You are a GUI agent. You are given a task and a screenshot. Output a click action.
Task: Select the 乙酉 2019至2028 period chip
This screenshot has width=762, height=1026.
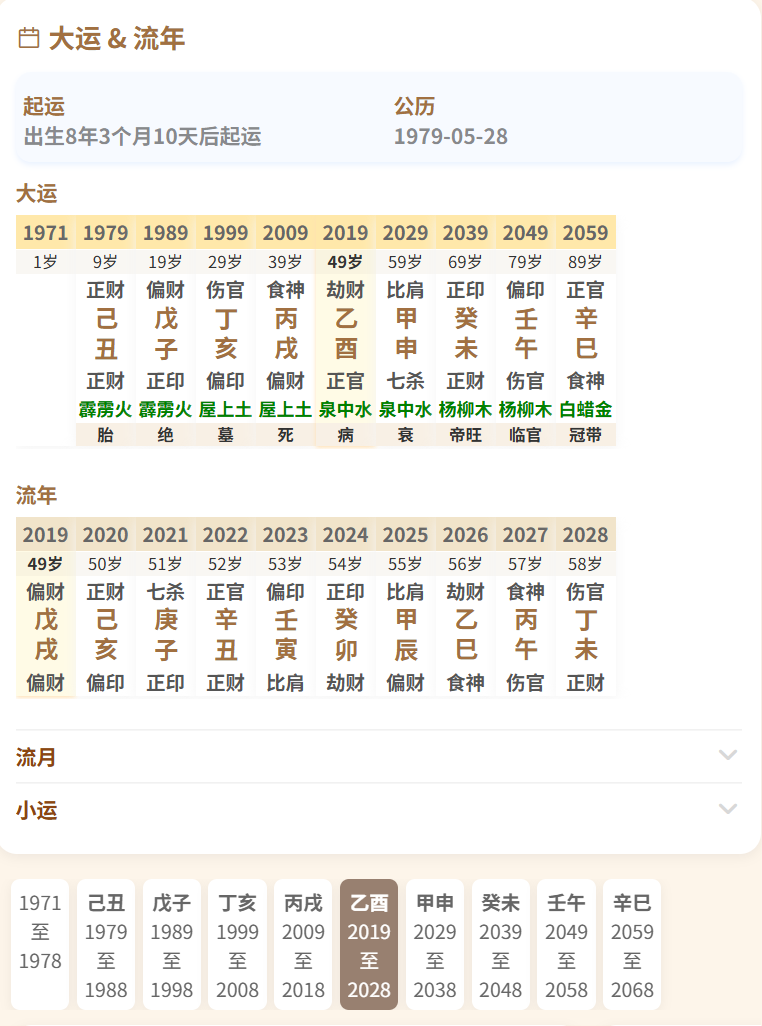pos(369,944)
